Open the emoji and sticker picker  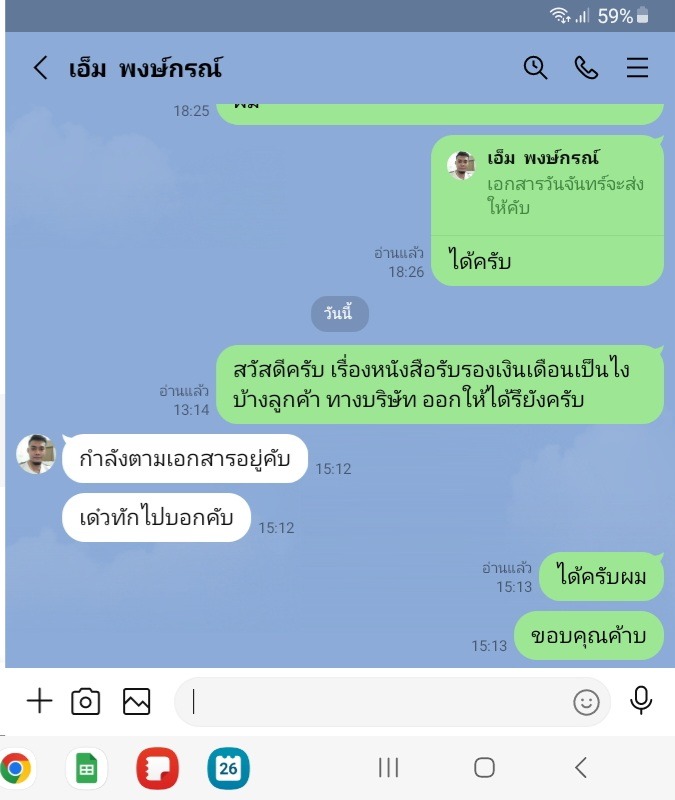(x=586, y=702)
